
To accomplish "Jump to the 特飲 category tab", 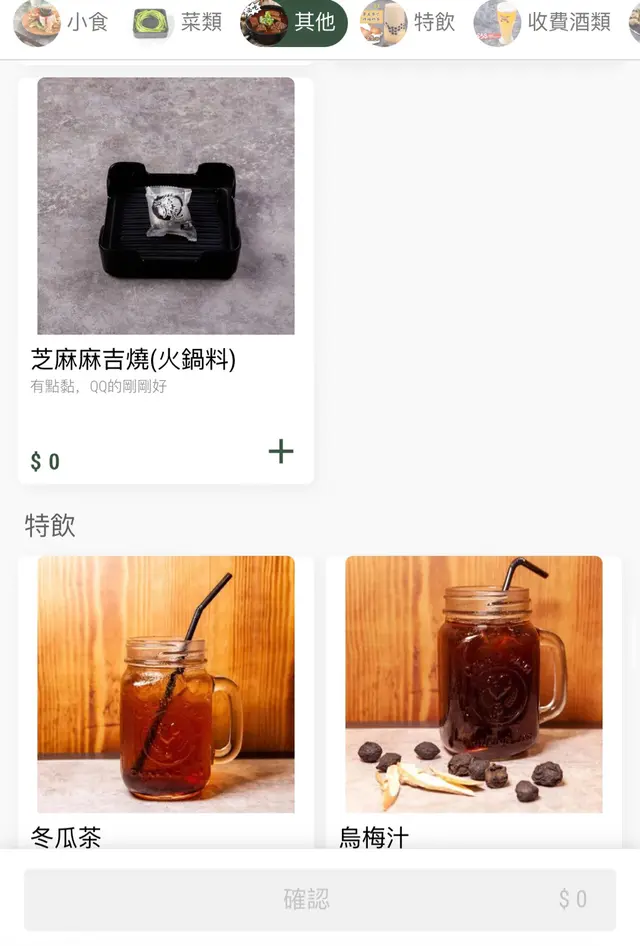I will click(x=408, y=23).
